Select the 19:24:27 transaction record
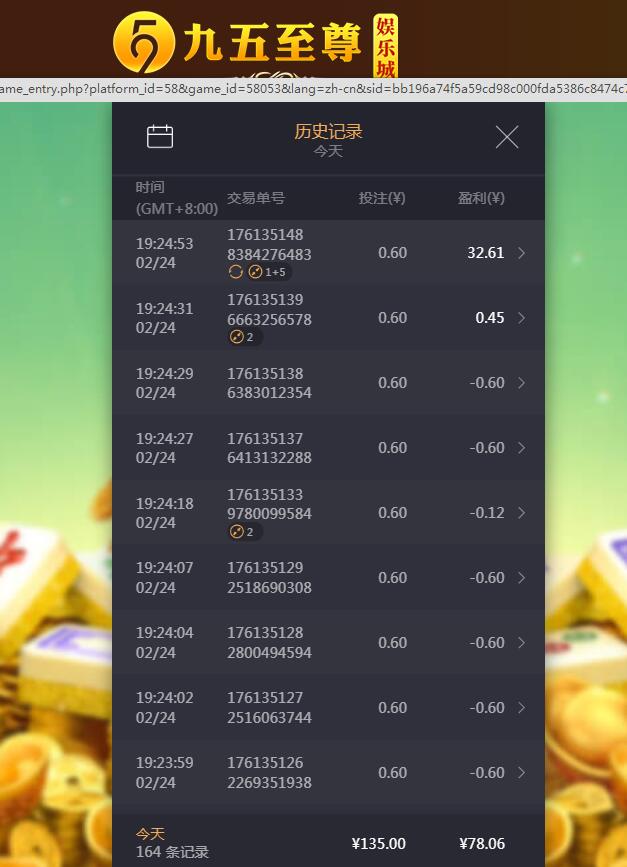Viewport: 627px width, 867px height. coord(328,448)
